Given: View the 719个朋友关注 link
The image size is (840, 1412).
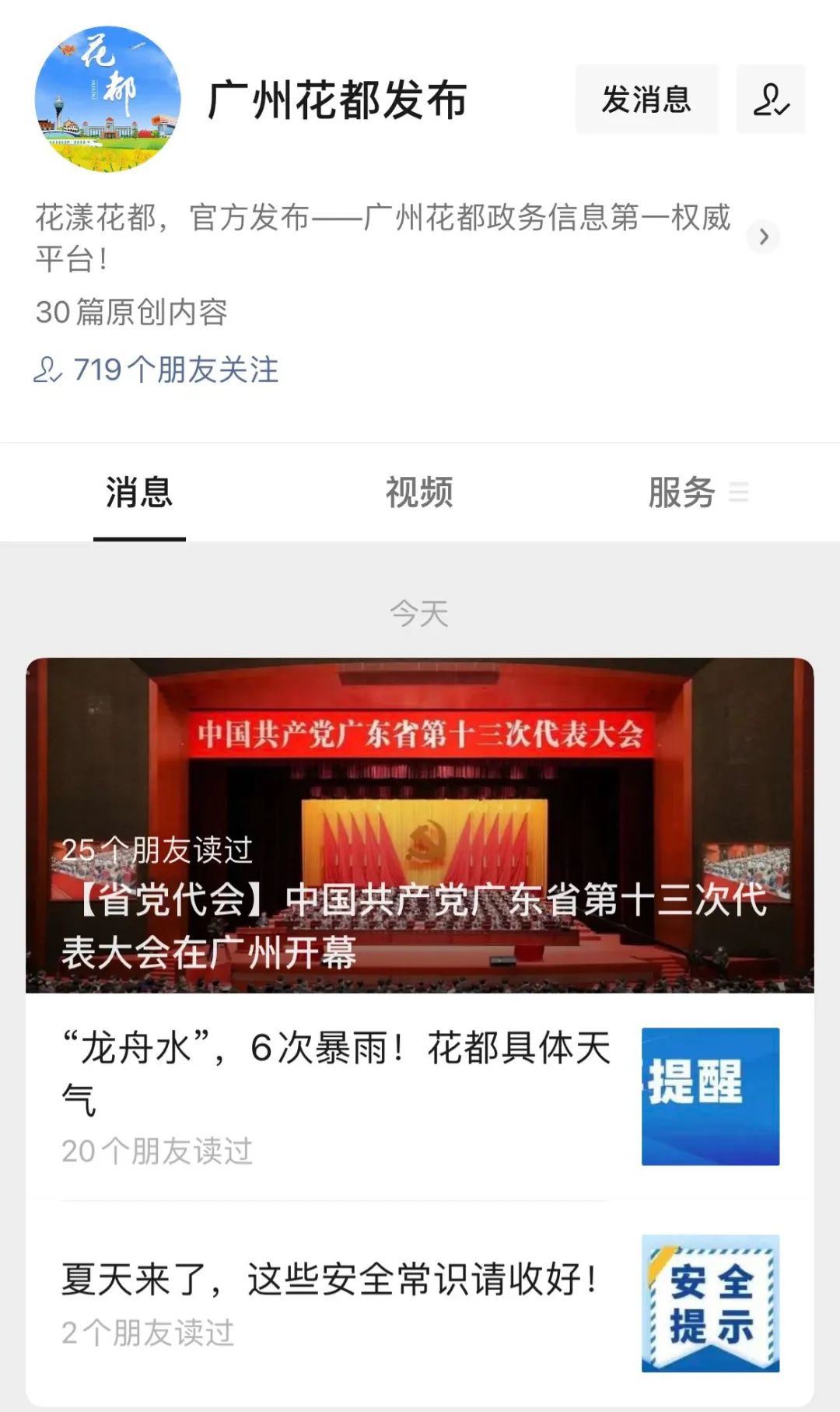Looking at the screenshot, I should tap(156, 370).
